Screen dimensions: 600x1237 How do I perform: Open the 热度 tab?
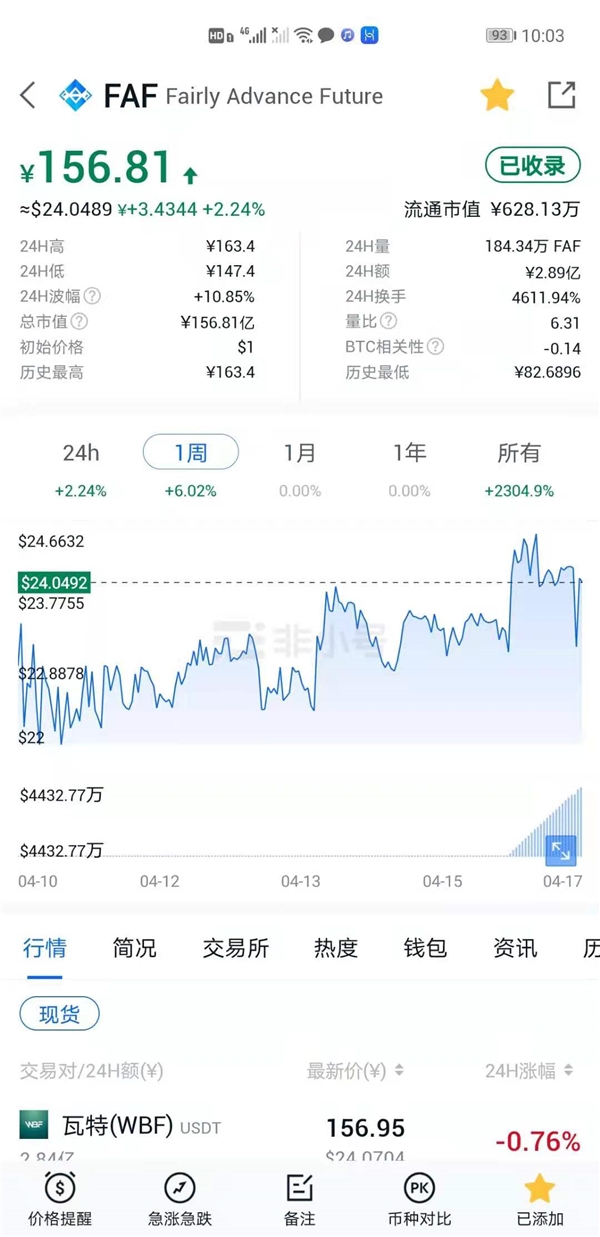coord(335,948)
